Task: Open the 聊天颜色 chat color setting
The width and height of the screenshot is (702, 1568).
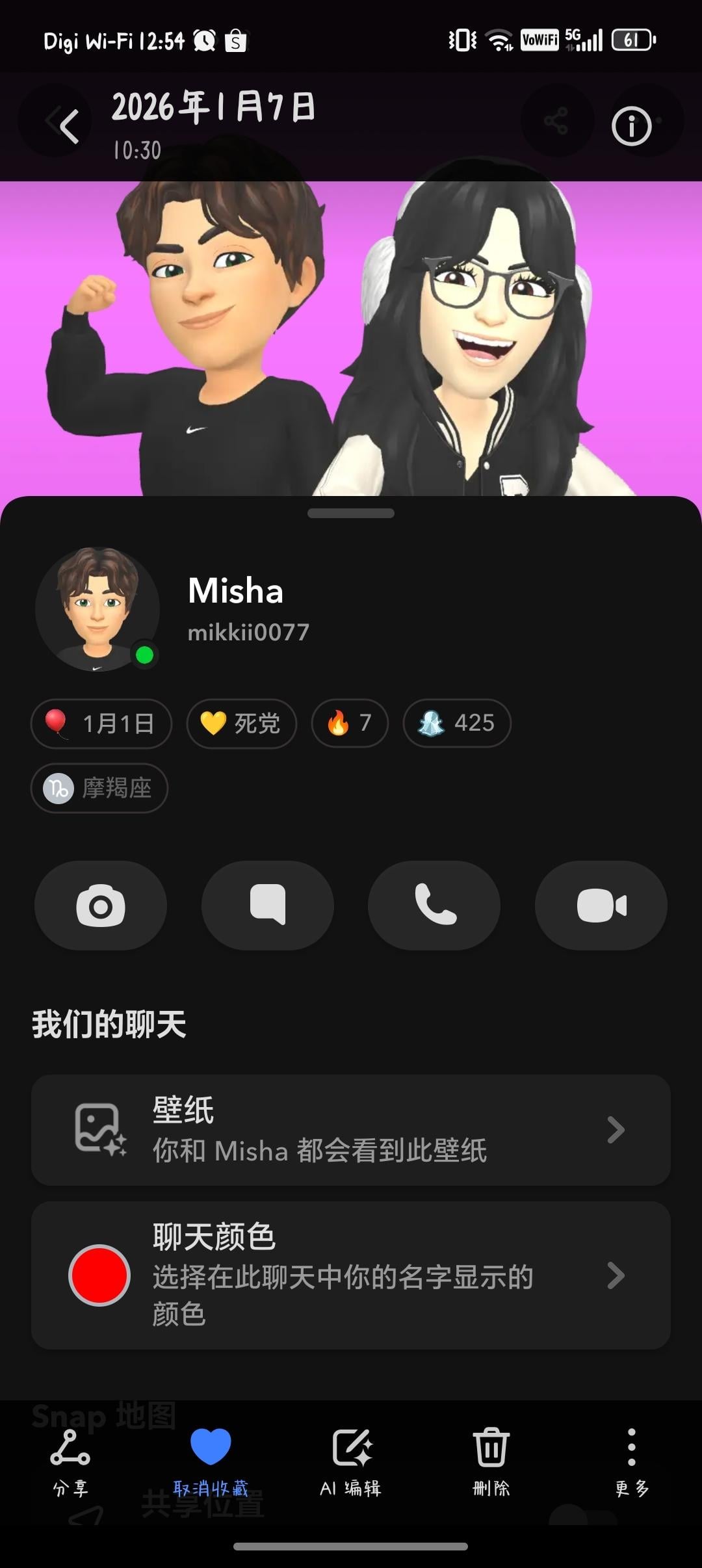Action: [351, 1275]
